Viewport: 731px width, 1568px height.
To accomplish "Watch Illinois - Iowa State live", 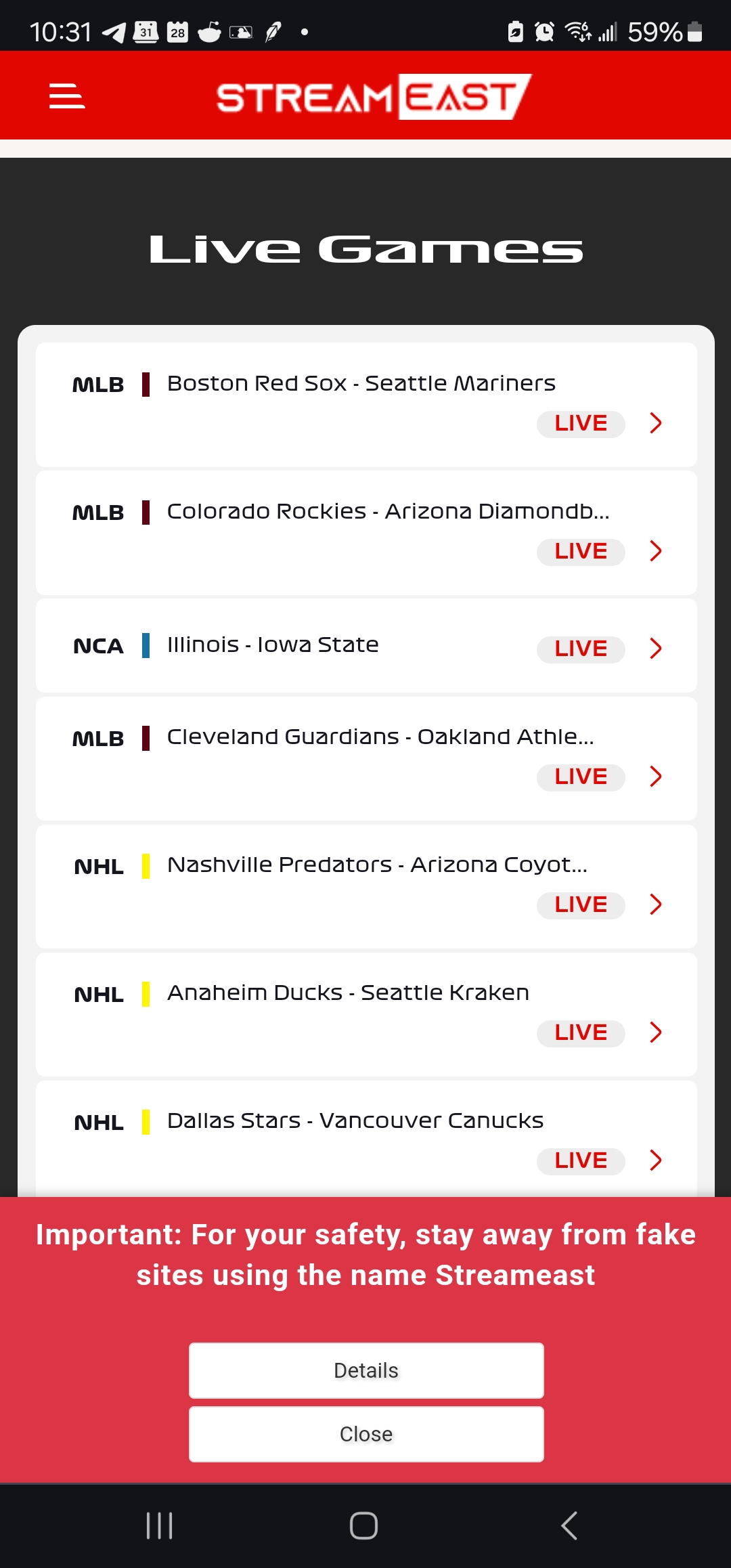I will (x=366, y=646).
